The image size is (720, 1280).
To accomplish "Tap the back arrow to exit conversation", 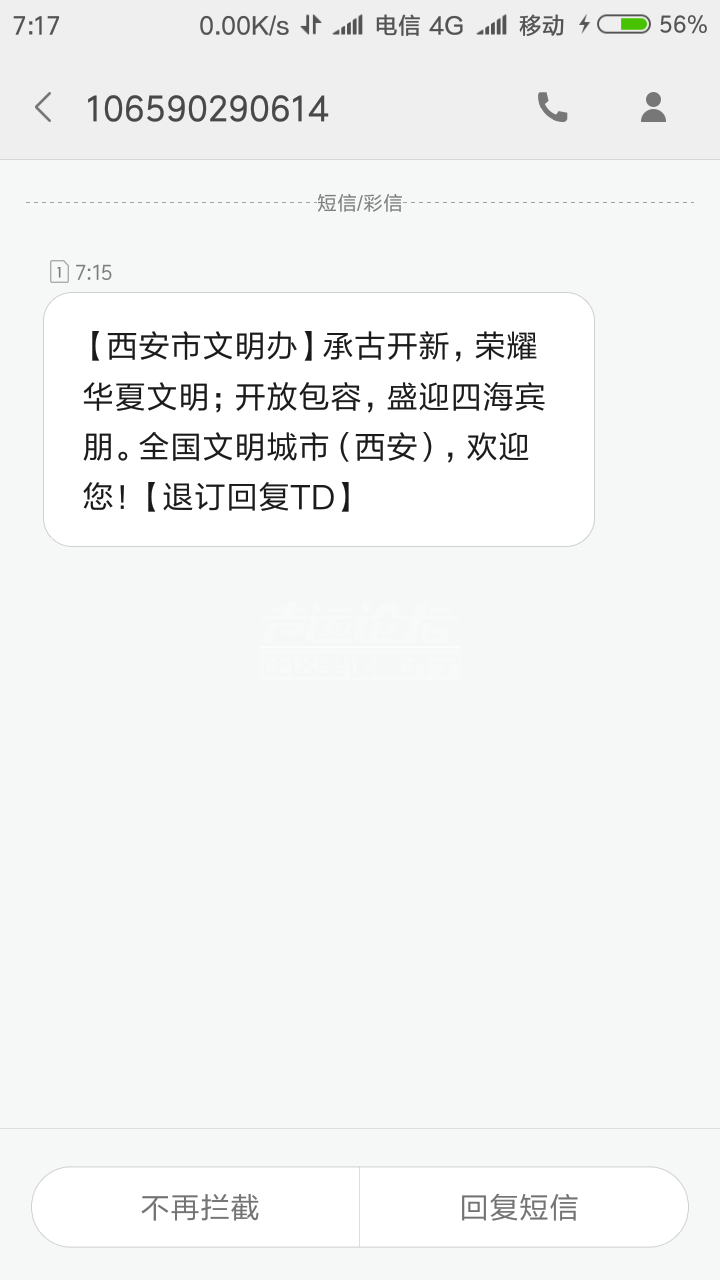I will [42, 107].
